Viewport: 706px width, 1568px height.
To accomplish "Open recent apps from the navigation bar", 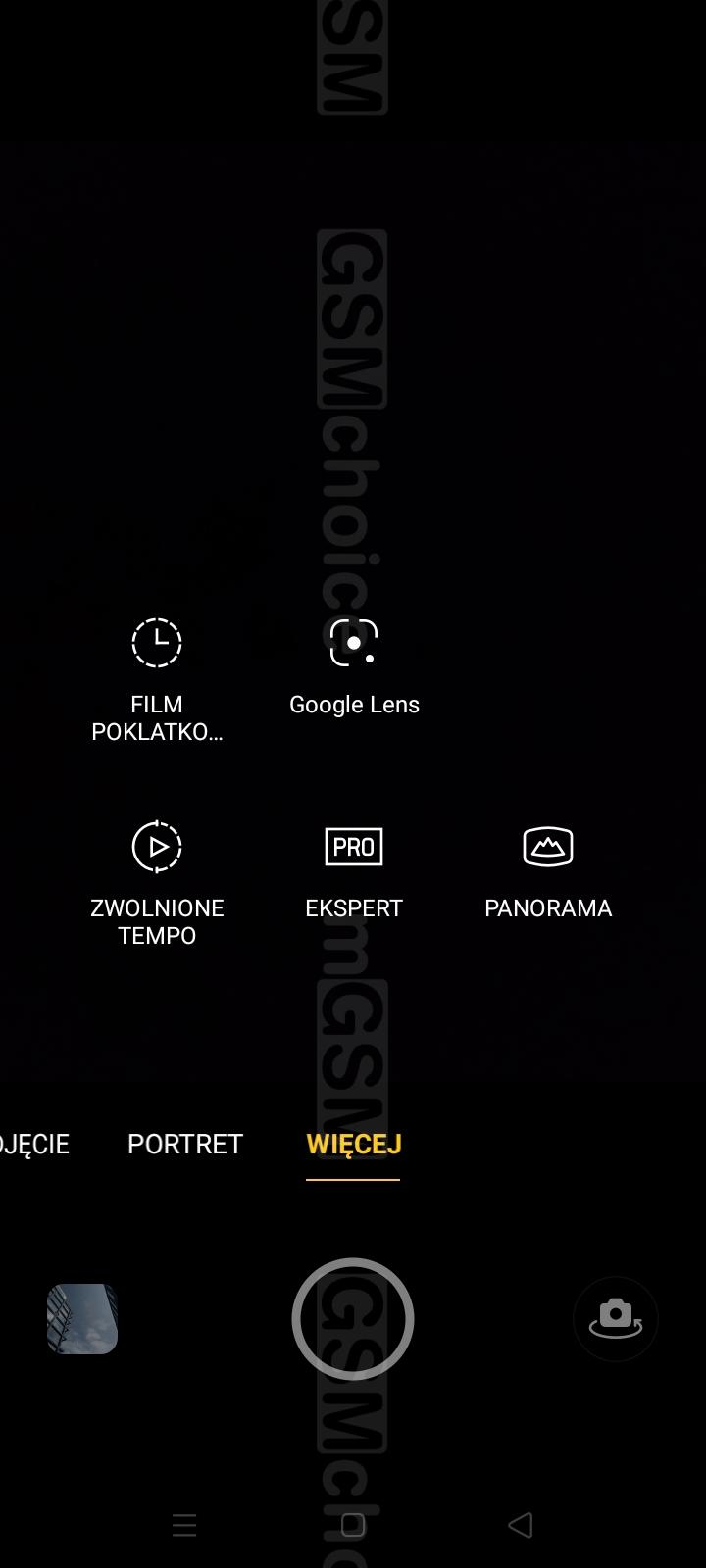I will pos(184,1525).
